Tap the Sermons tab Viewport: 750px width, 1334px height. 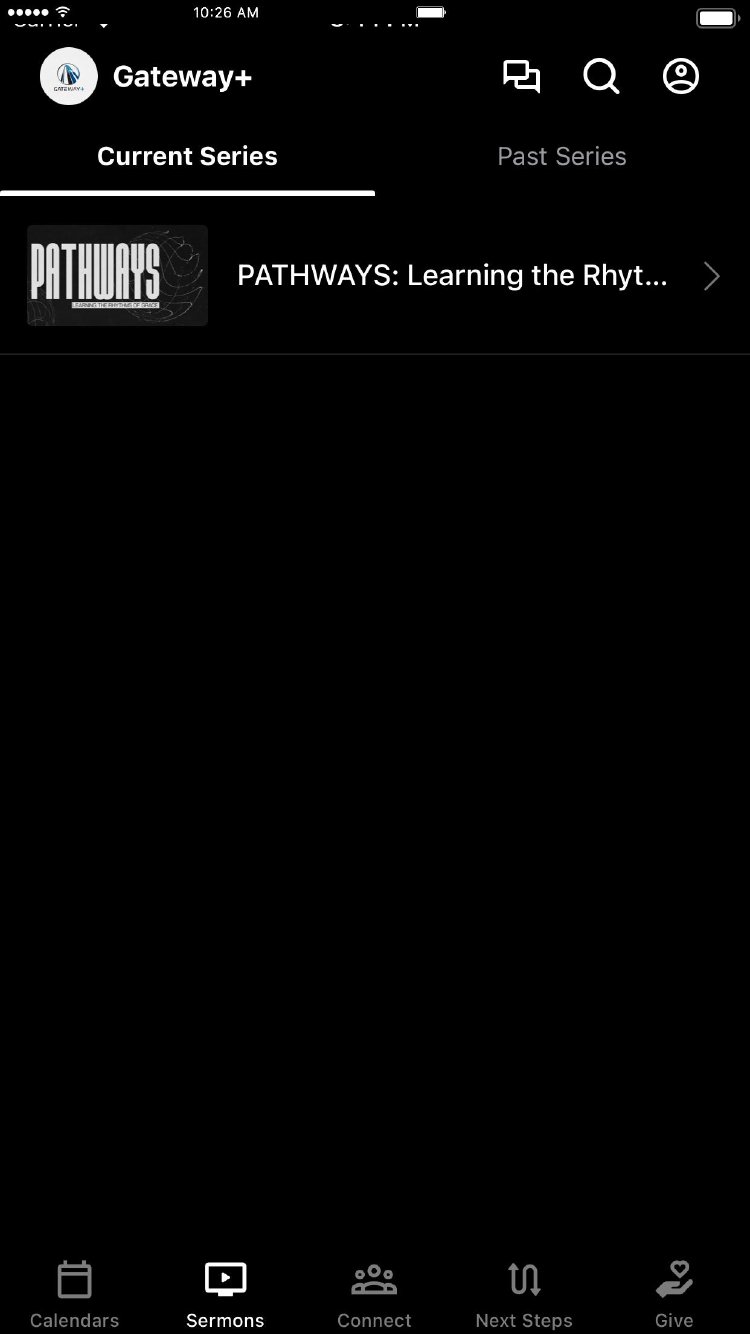(225, 1295)
